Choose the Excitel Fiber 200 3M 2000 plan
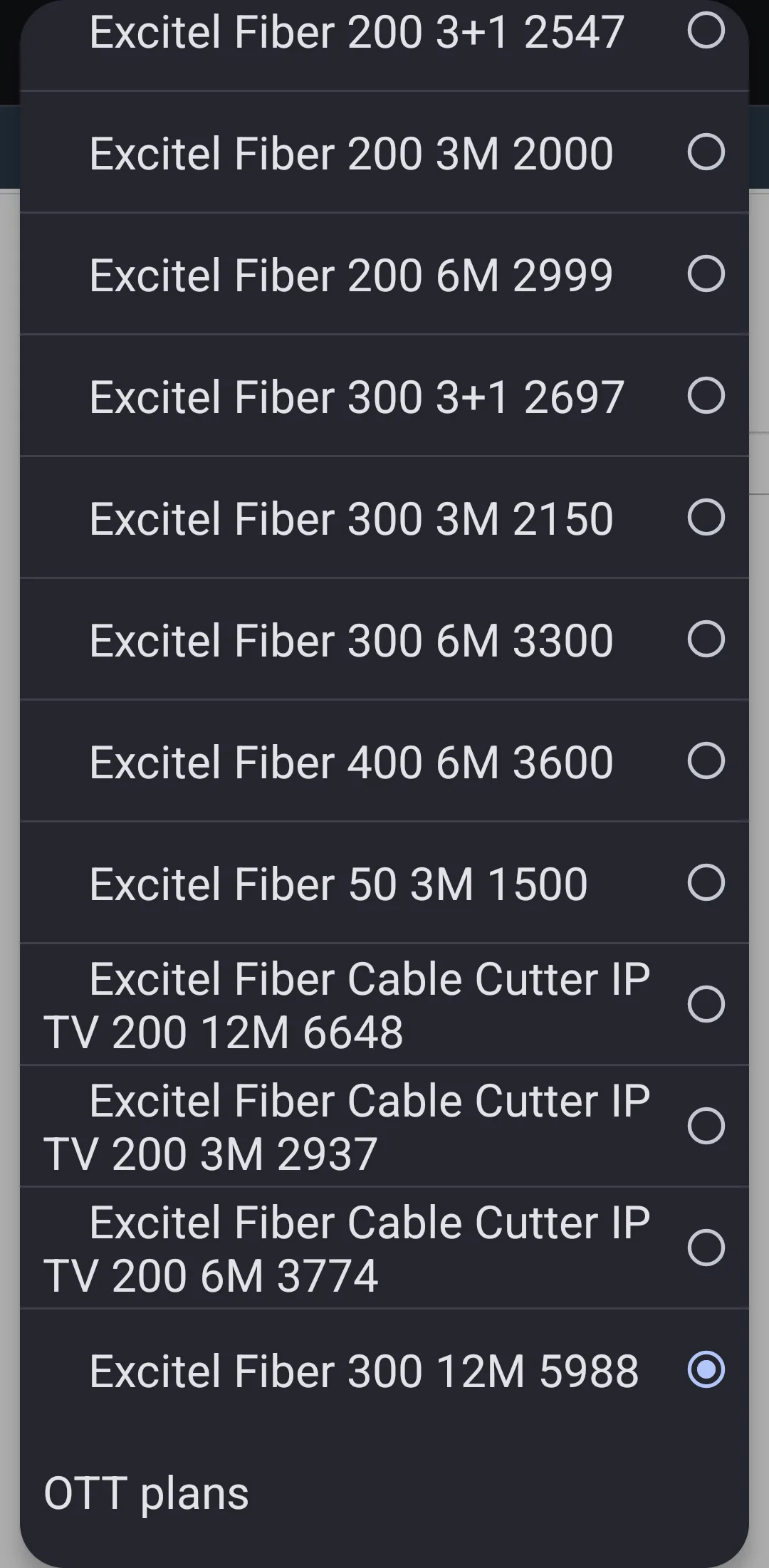Viewport: 769px width, 1568px height. click(384, 153)
